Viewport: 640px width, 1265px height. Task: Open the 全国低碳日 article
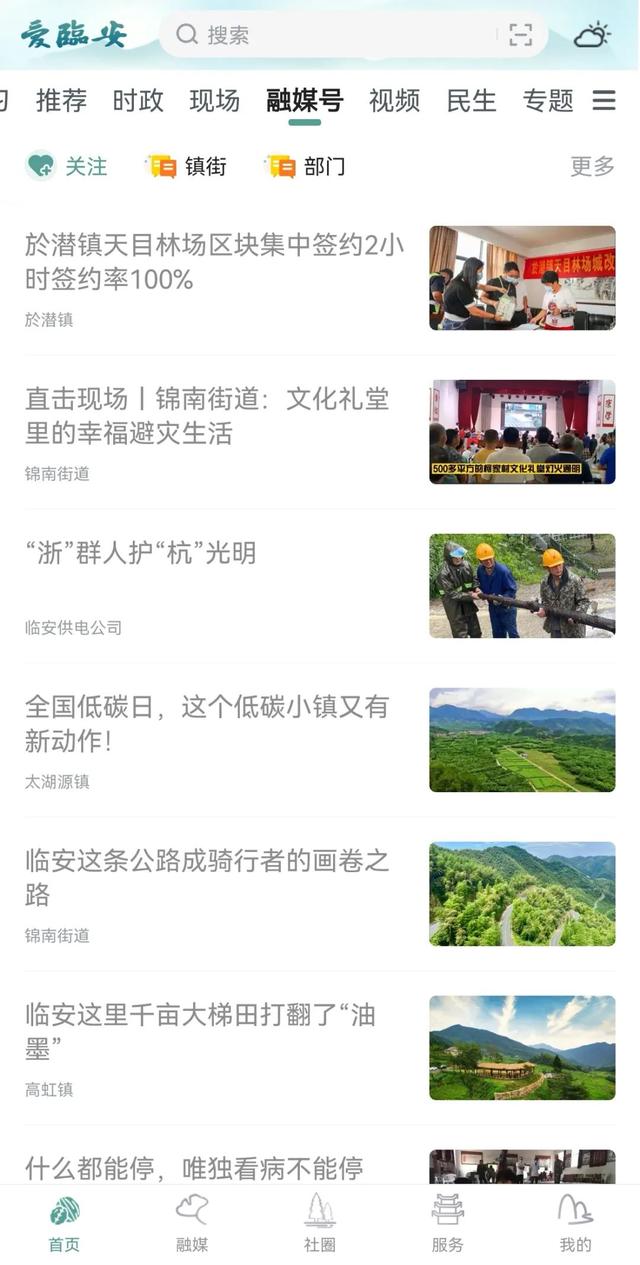click(320, 740)
